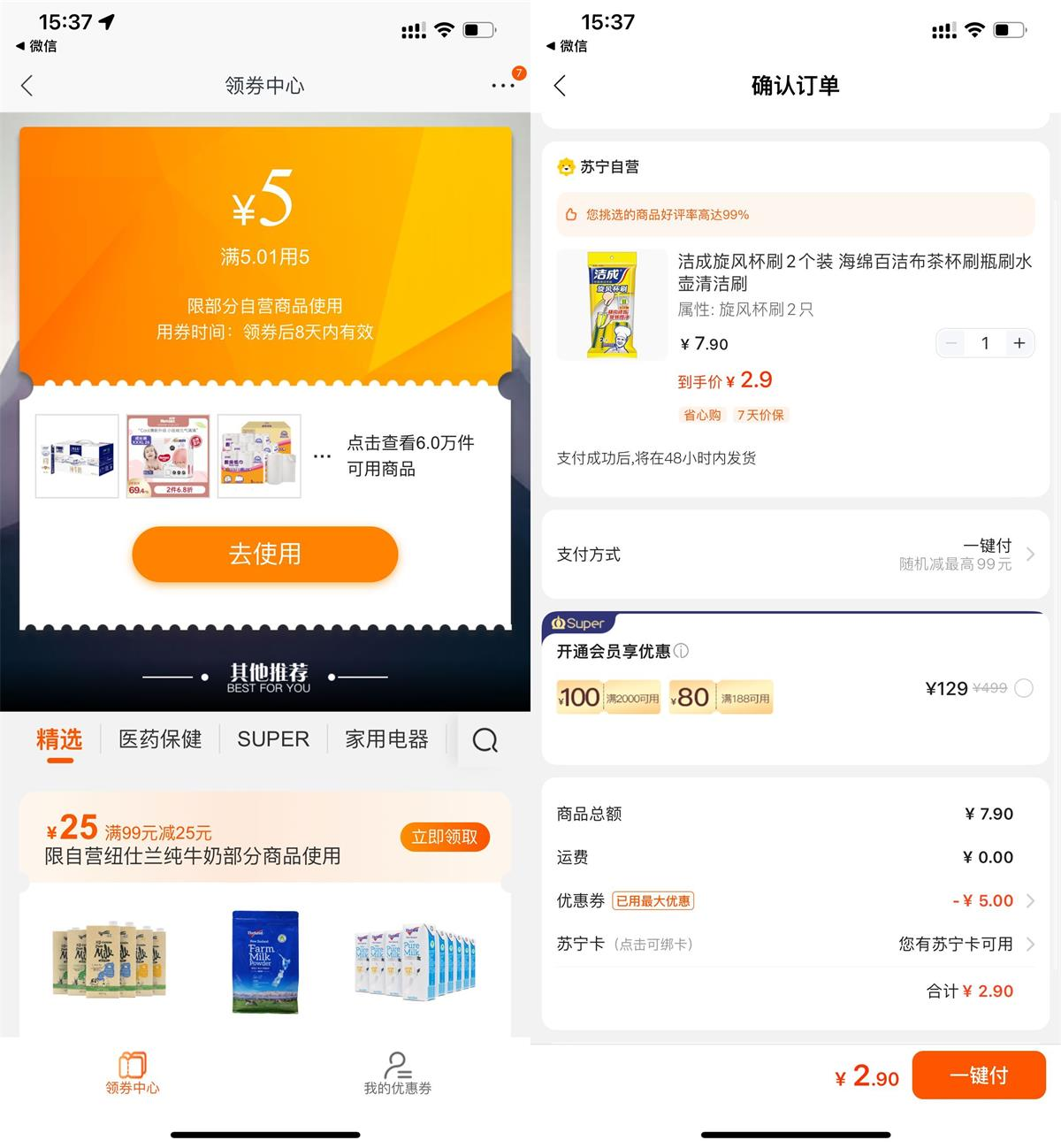1061x1148 pixels.
Task: Increase the product quantity with plus
Action: [x=1019, y=343]
